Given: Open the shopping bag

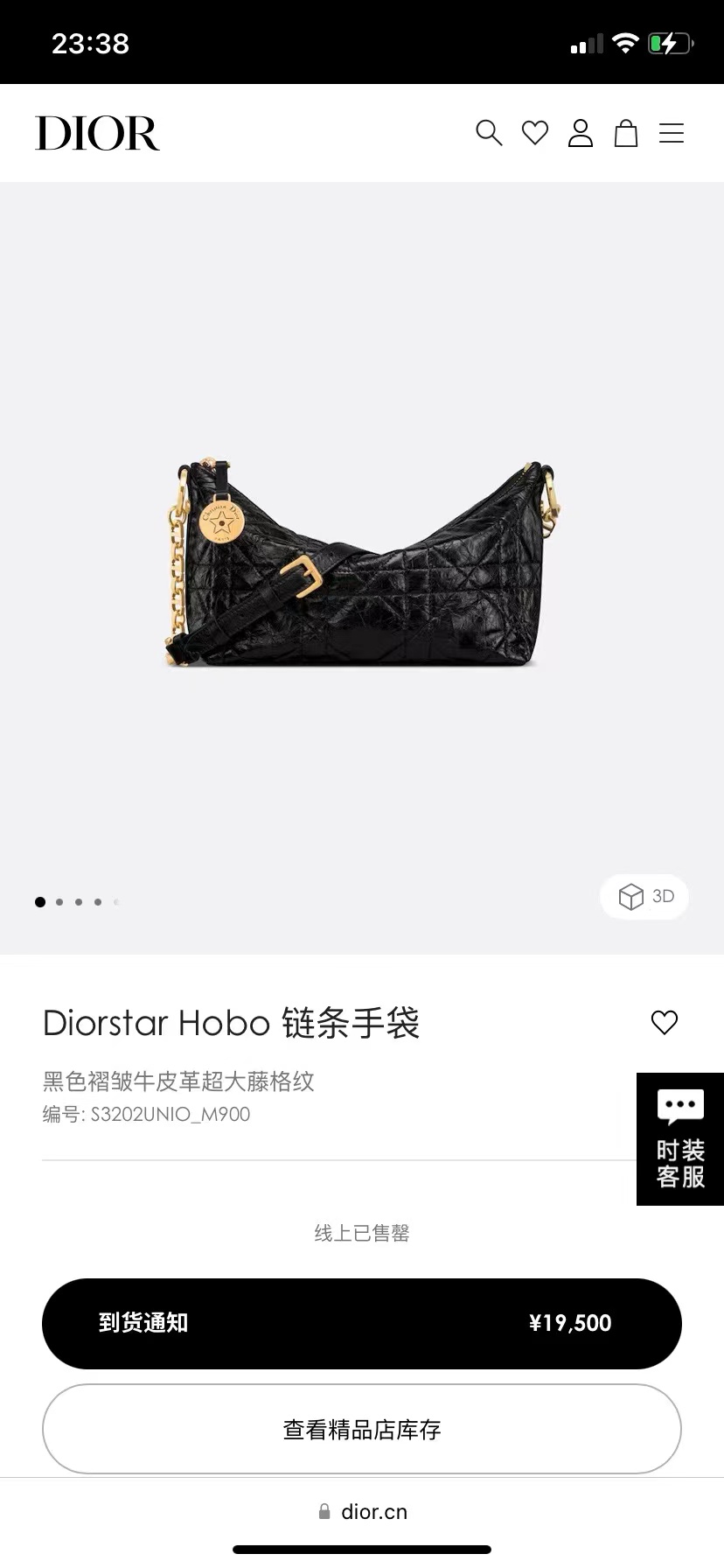Looking at the screenshot, I should coord(626,133).
